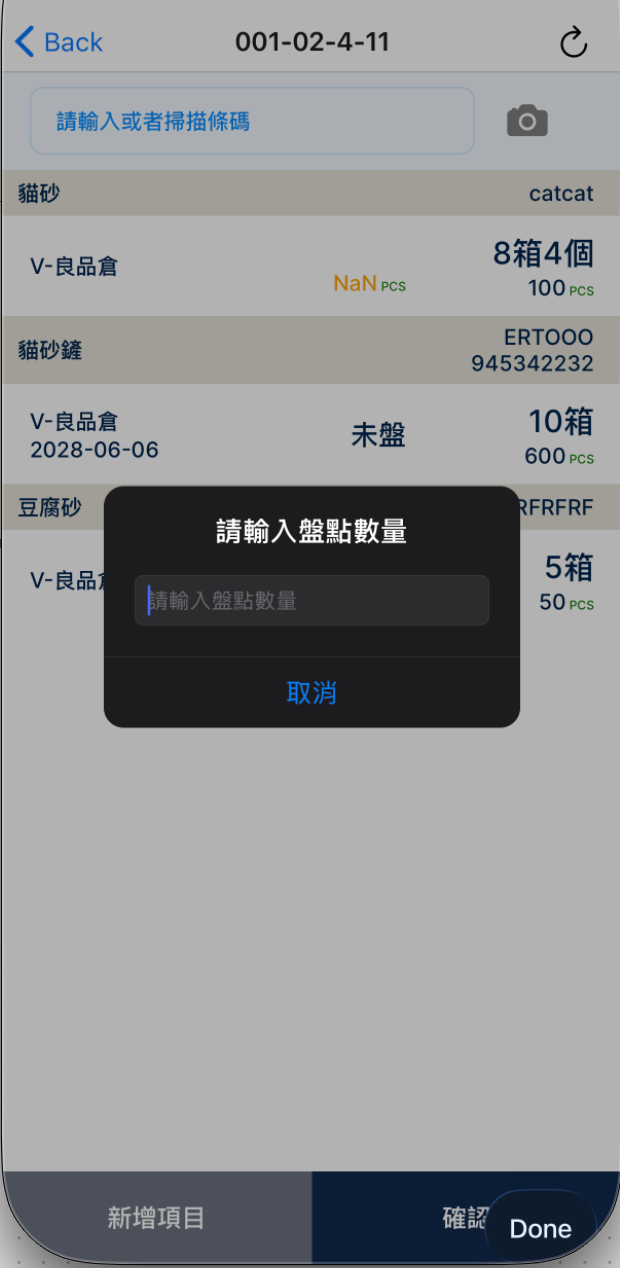Go back using the Back button
The height and width of the screenshot is (1268, 620).
pos(60,42)
